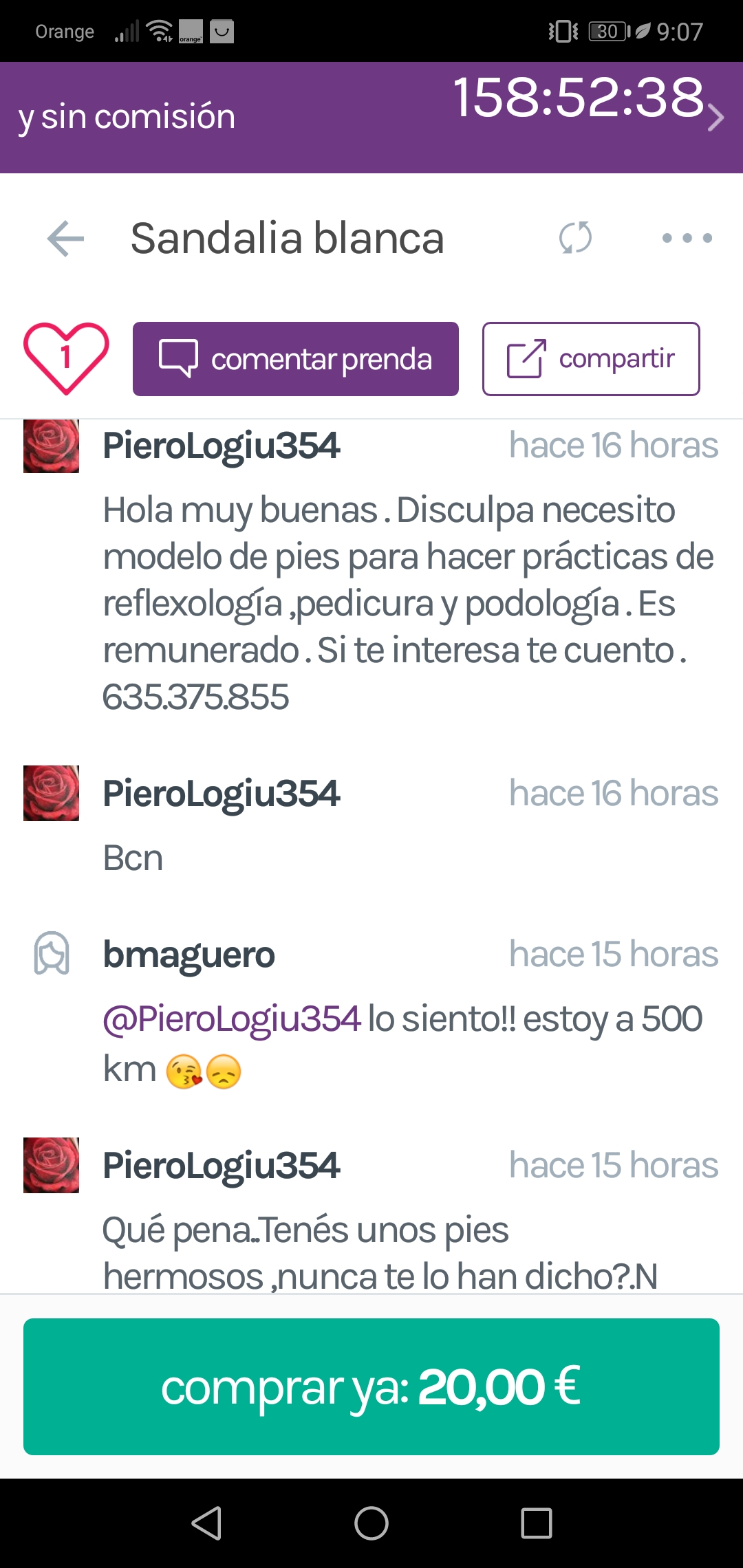Refresh the Sandalia blanca listing
Screen dimensions: 743x1568
pyautogui.click(x=575, y=238)
